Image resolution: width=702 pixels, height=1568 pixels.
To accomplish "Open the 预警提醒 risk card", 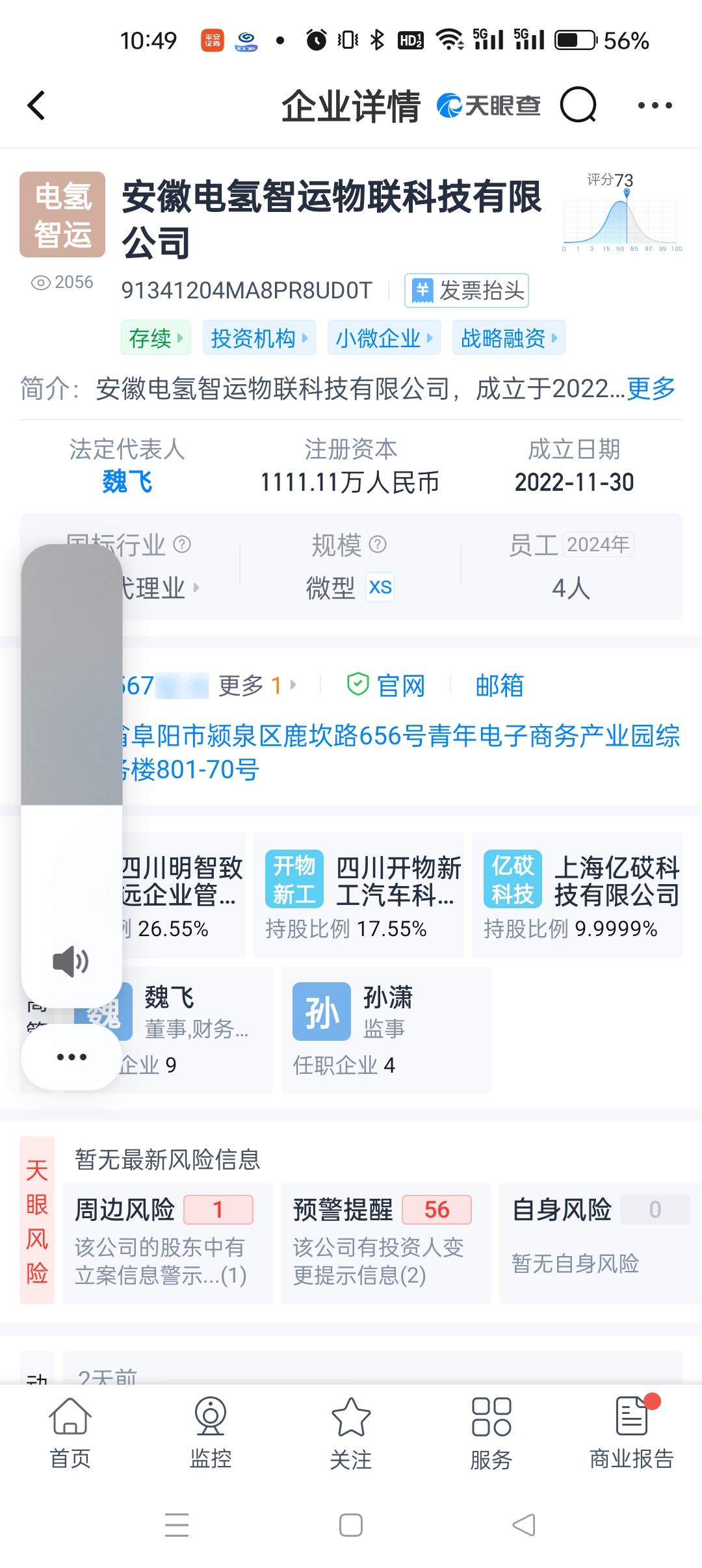I will coord(385,1243).
